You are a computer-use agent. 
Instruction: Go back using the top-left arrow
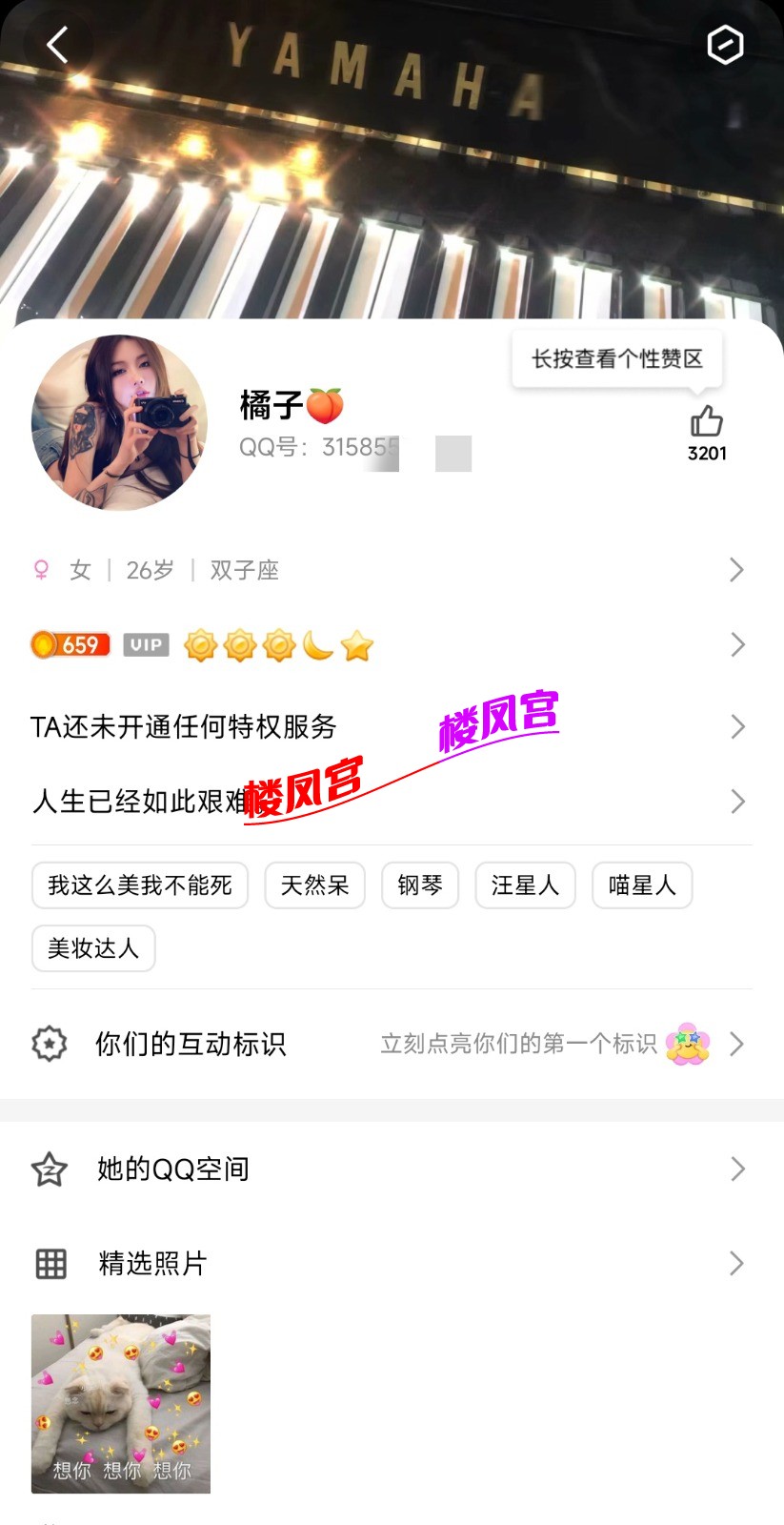pyautogui.click(x=58, y=45)
